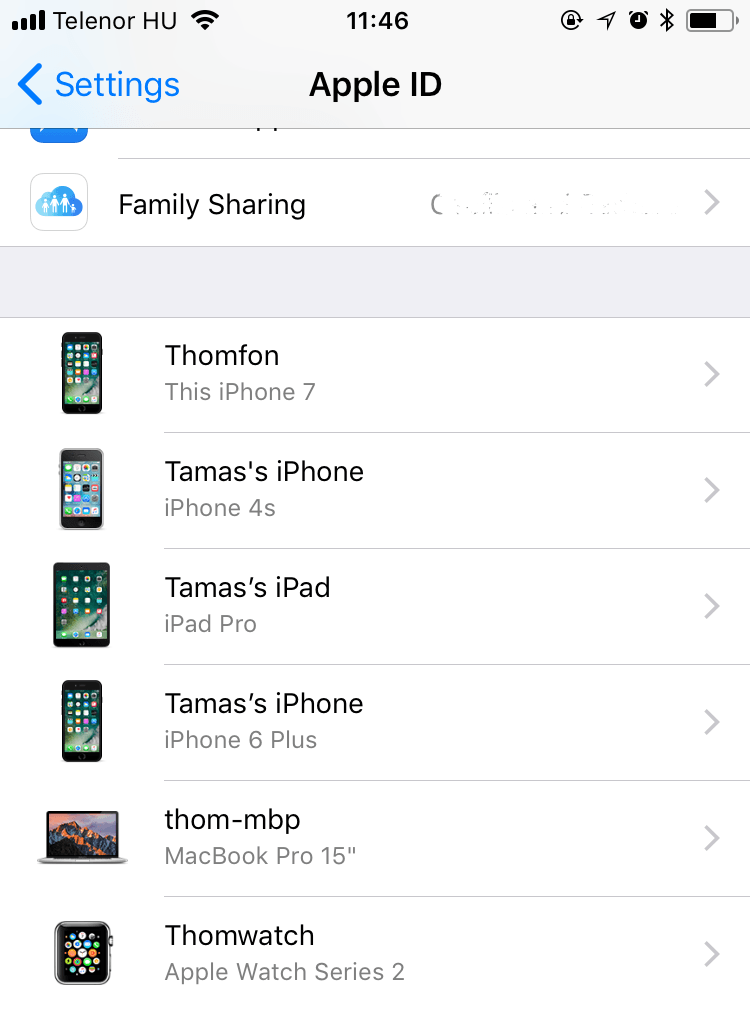Tap the Apple Watch device icon
Image resolution: width=750 pixels, height=1009 pixels.
[81, 953]
